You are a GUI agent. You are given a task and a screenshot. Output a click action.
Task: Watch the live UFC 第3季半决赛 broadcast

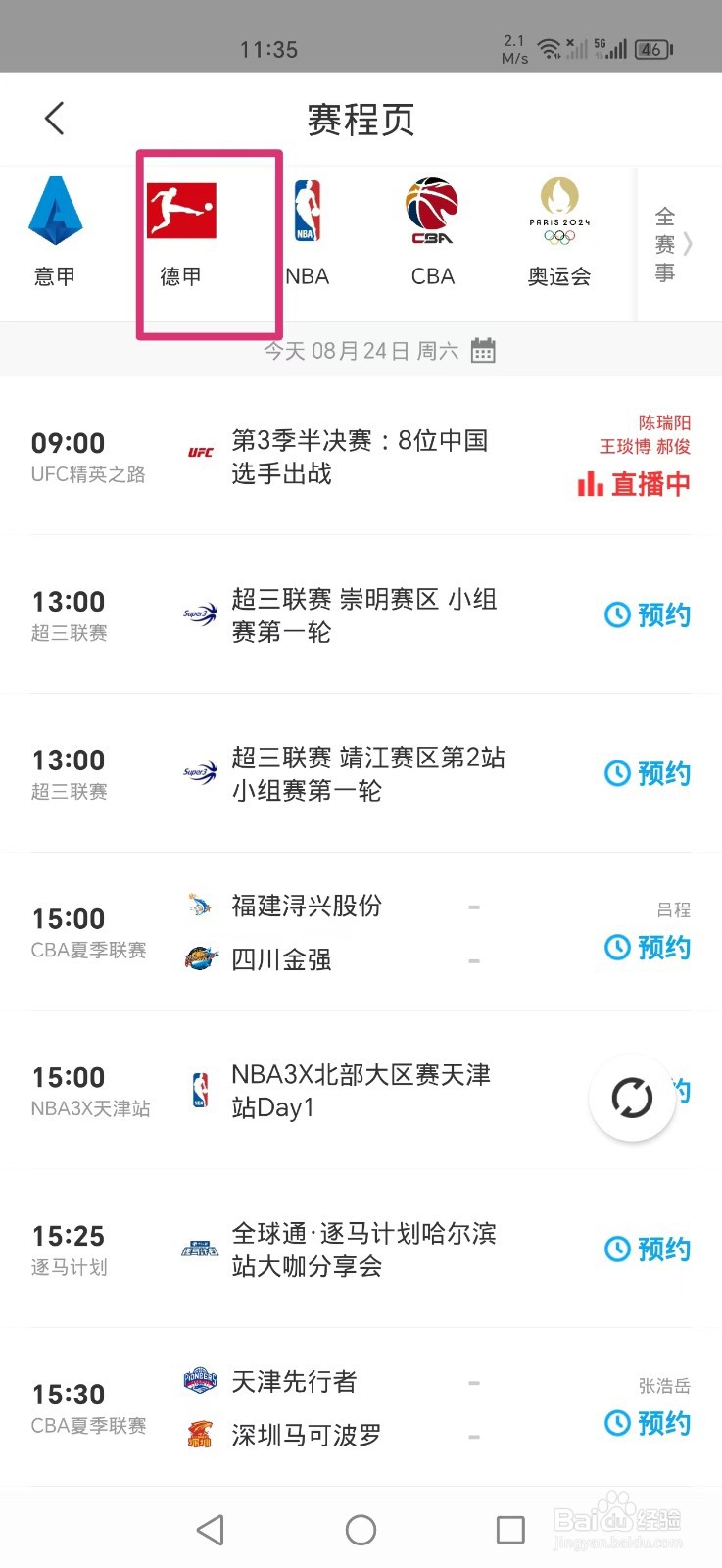[634, 483]
